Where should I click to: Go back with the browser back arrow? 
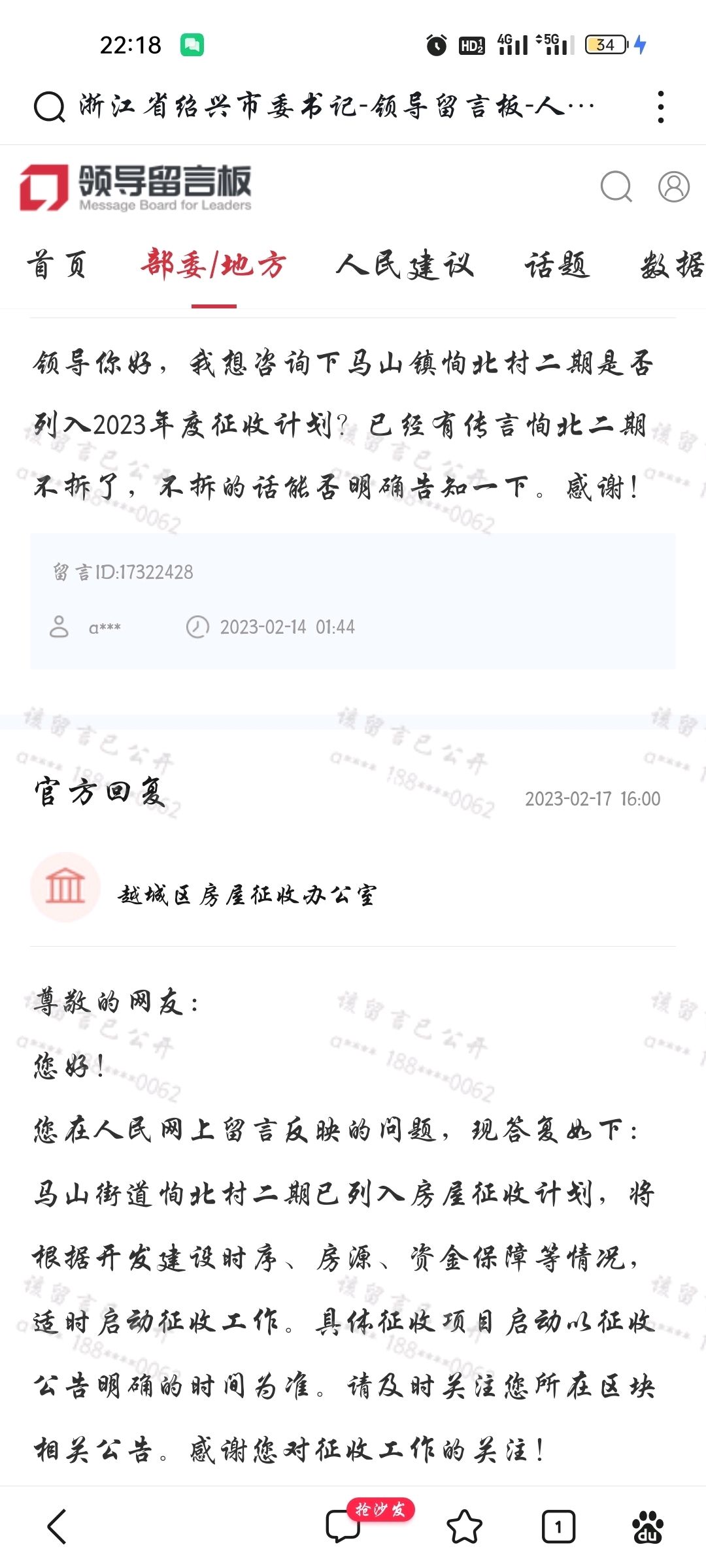58,1527
